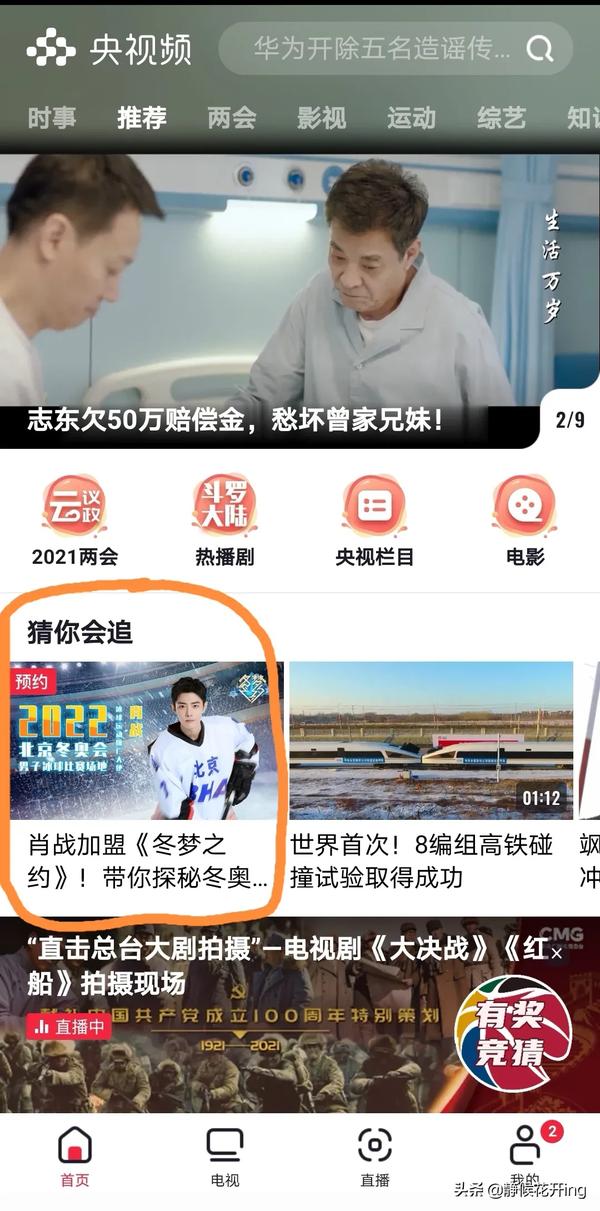
Task: Switch to the 综艺 tab
Action: pyautogui.click(x=502, y=118)
